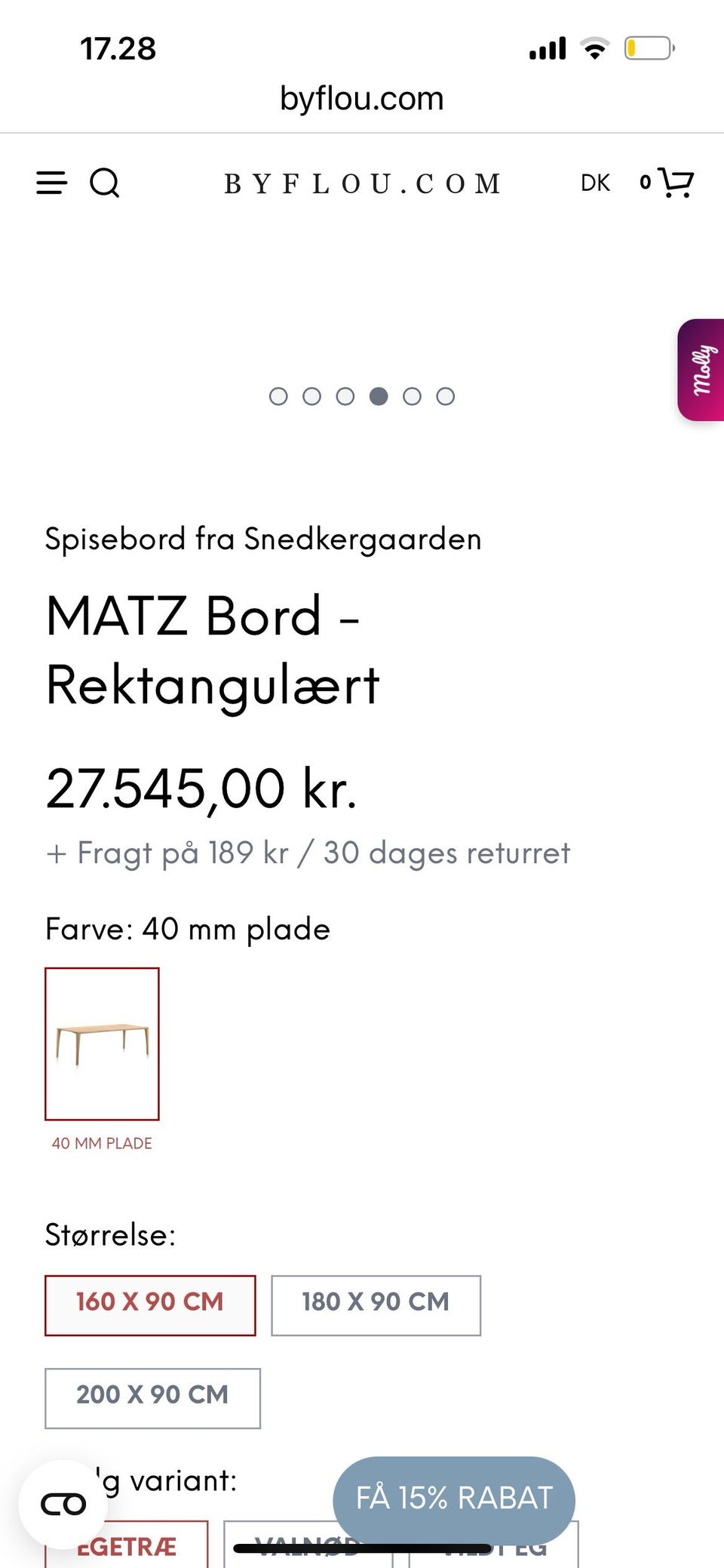Click the BYFLOU.COM logo

[x=362, y=183]
